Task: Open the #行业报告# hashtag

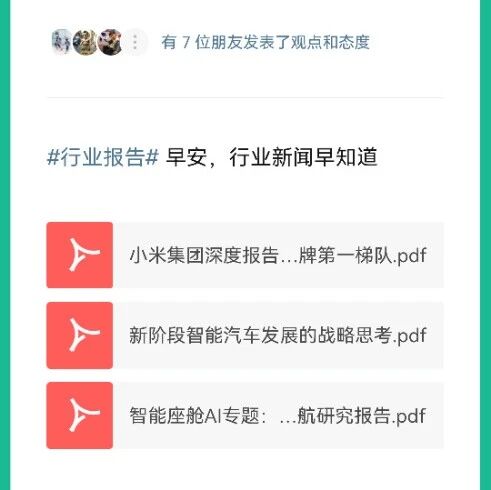Action: pos(103,157)
